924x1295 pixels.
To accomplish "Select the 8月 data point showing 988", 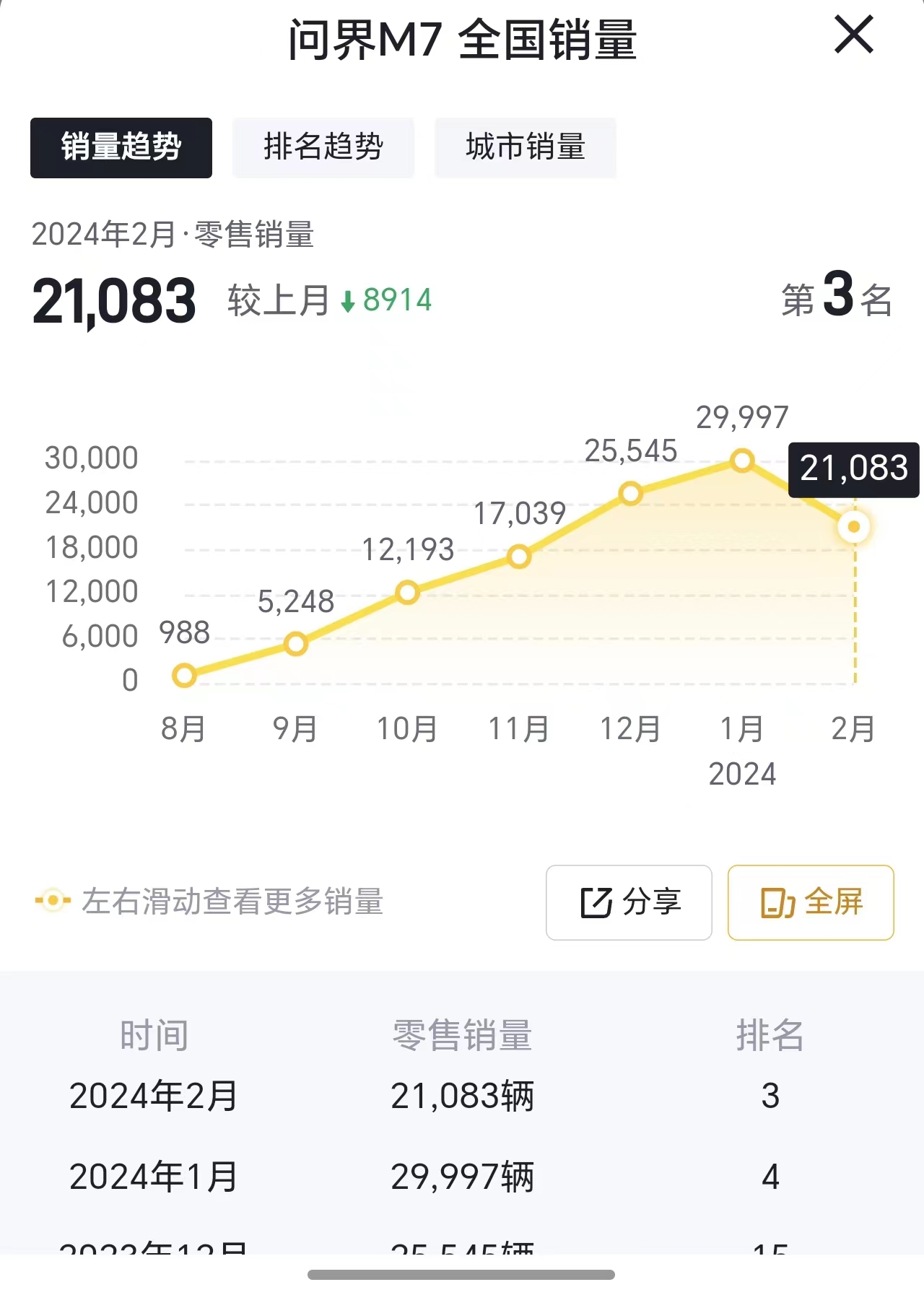I will coord(184,676).
